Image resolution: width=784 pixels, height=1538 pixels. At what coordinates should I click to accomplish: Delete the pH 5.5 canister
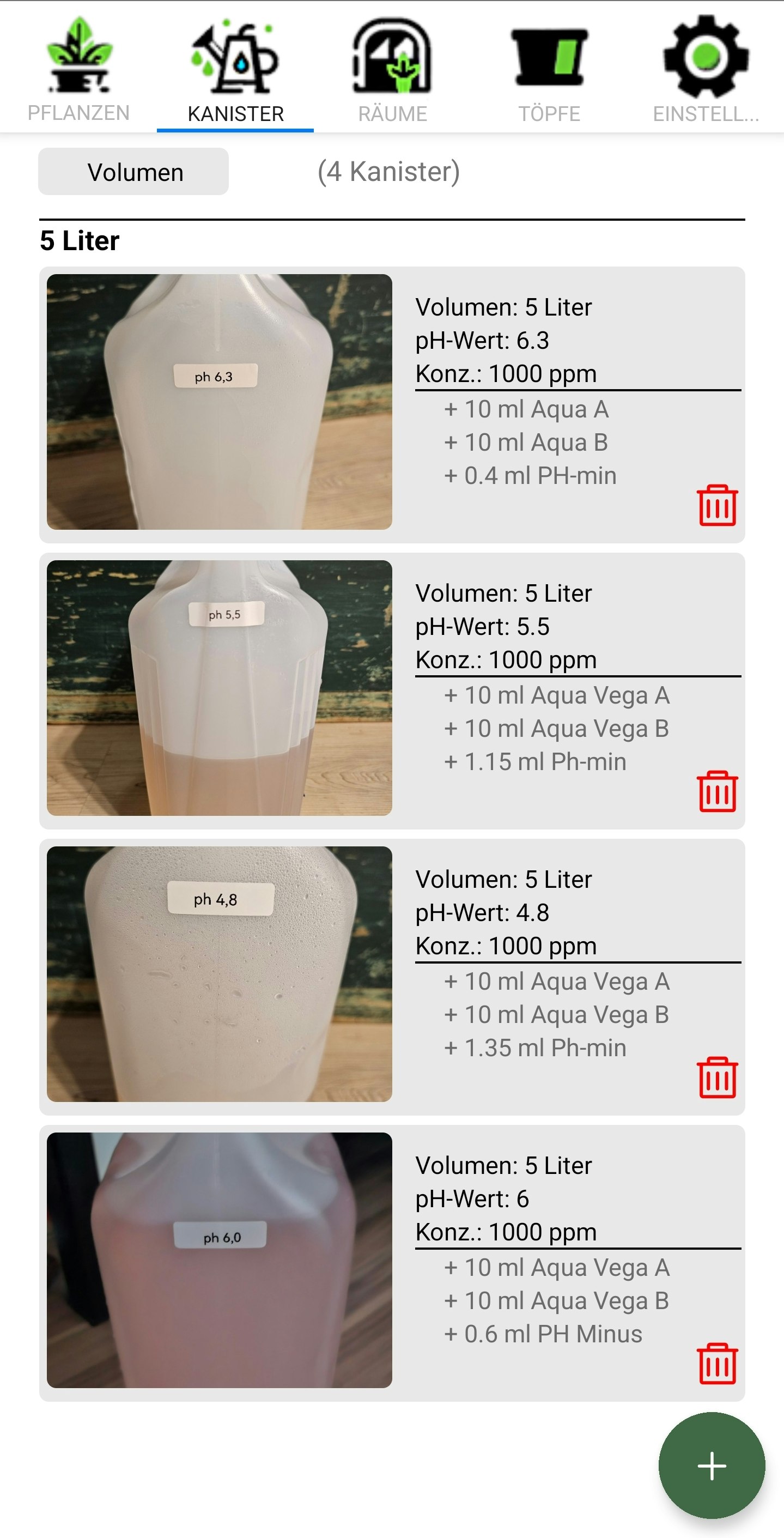pyautogui.click(x=716, y=791)
